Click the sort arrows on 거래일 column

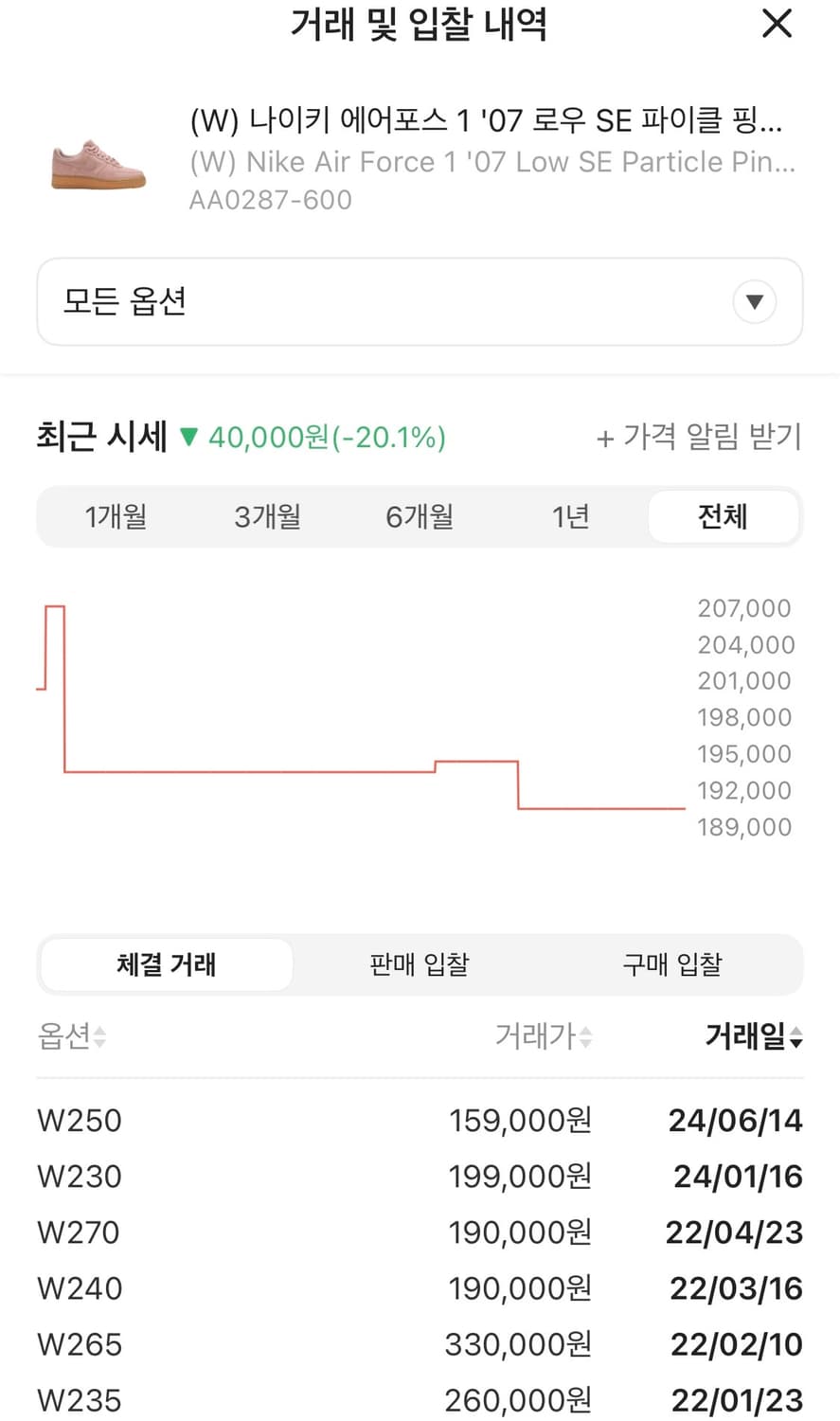point(798,1037)
